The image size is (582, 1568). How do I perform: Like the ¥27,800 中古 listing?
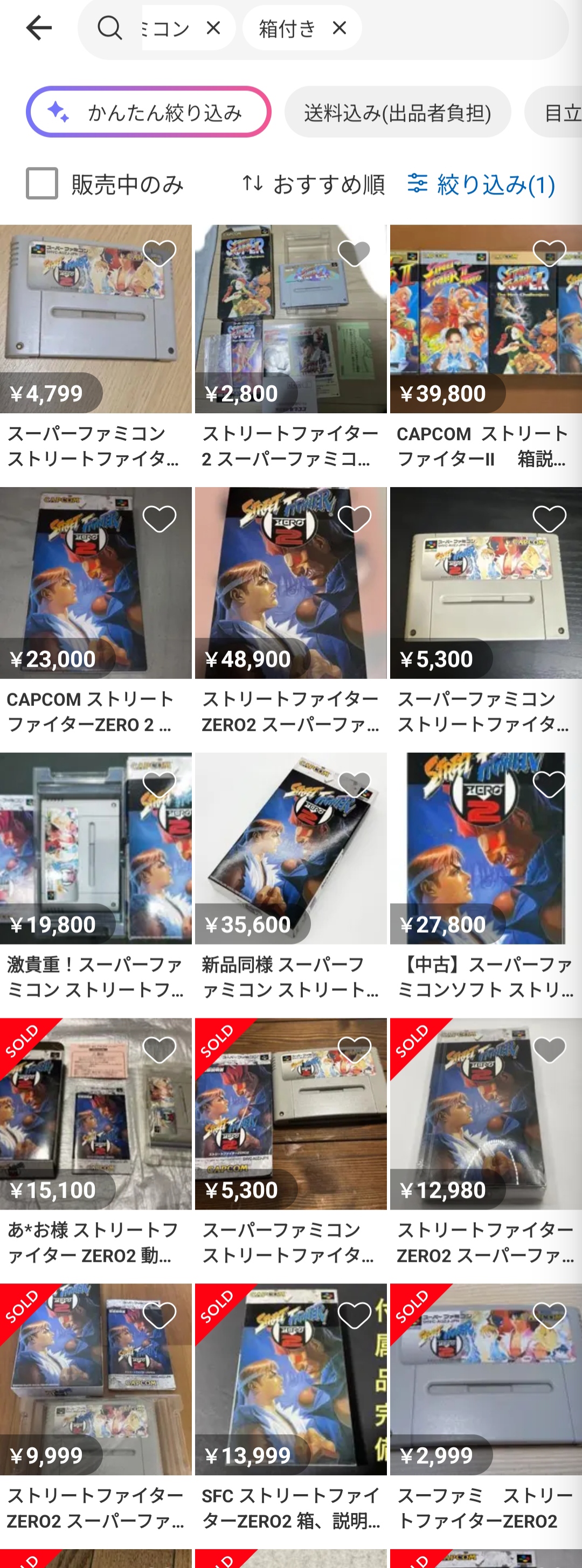pos(549,785)
